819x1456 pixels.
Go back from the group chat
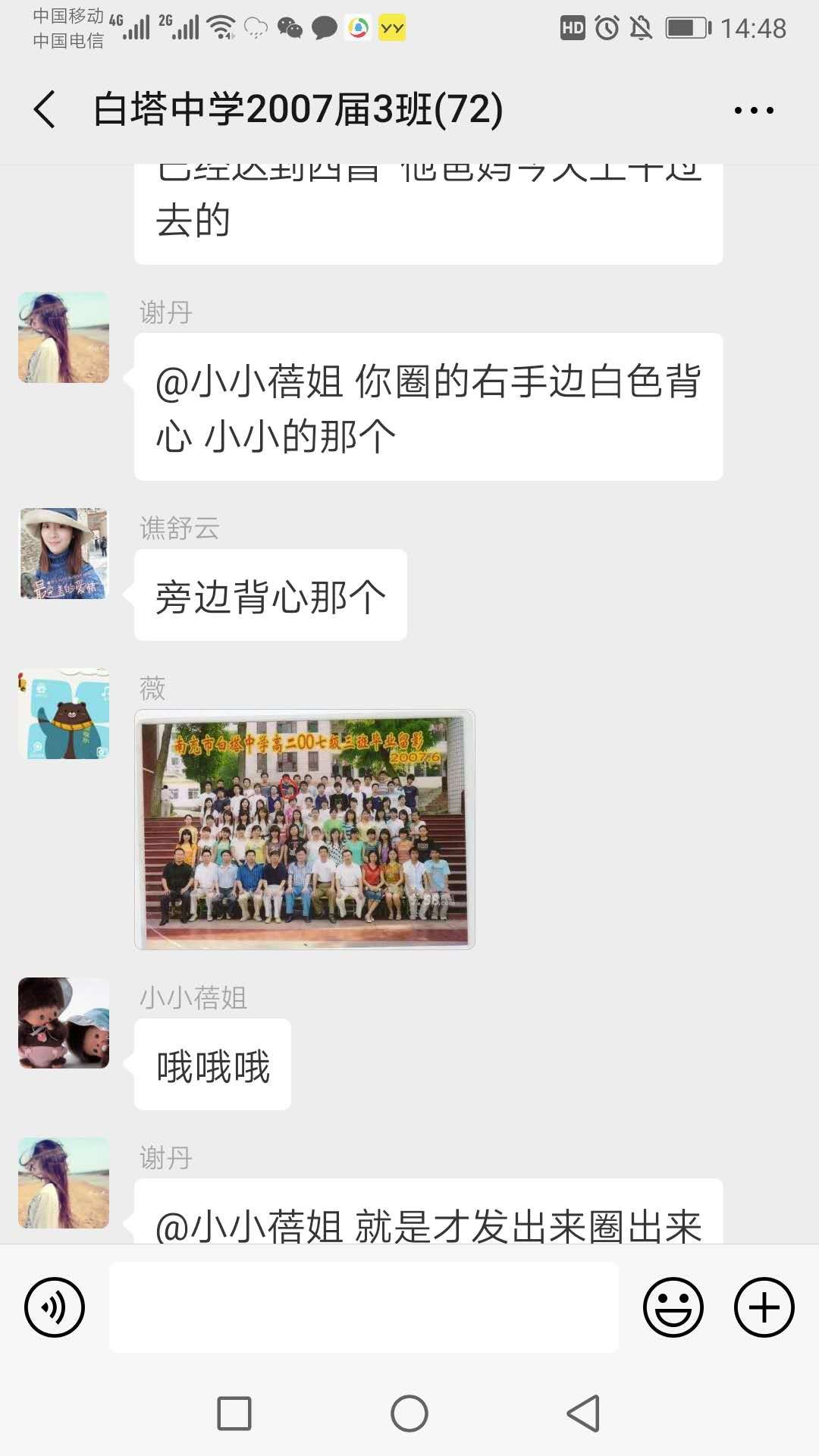(45, 109)
